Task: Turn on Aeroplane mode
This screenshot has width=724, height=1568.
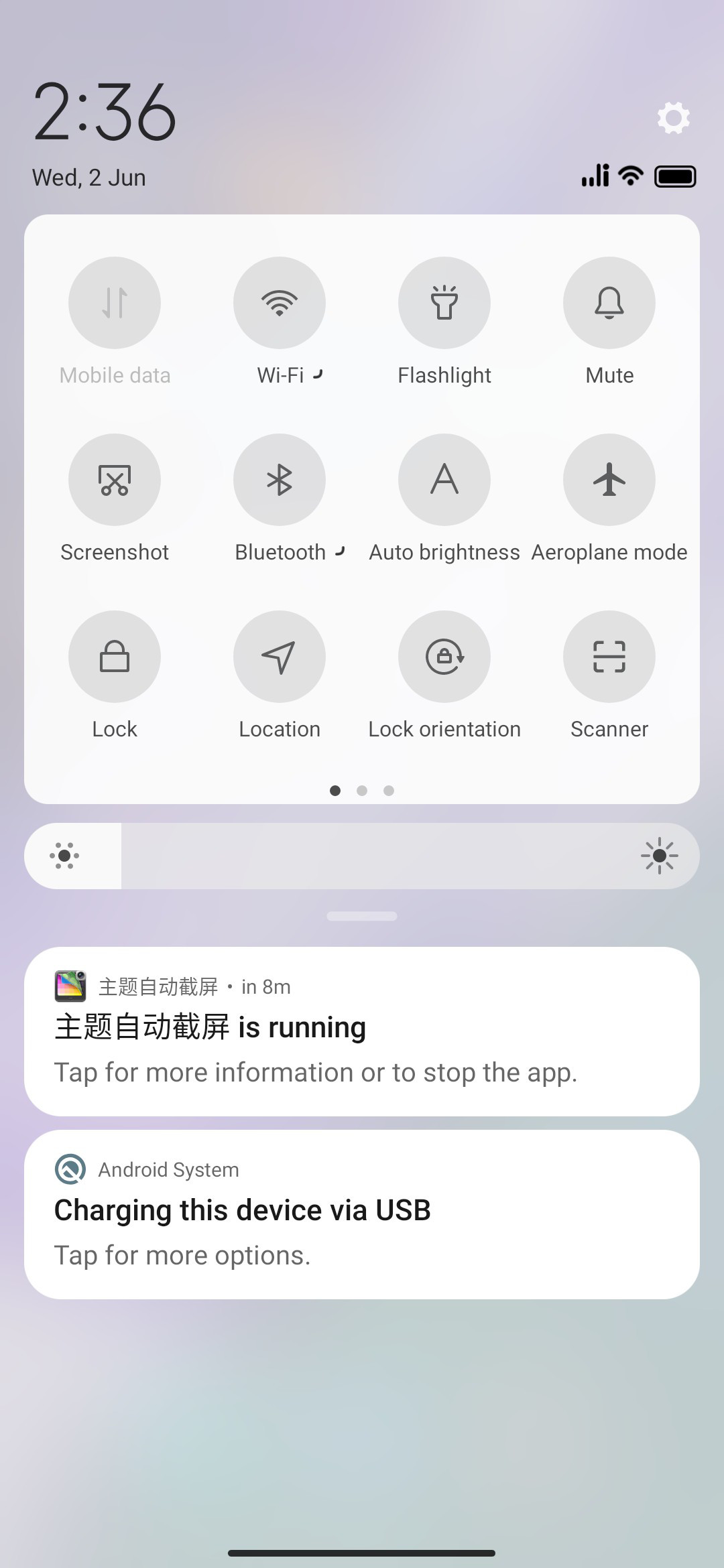Action: (609, 480)
